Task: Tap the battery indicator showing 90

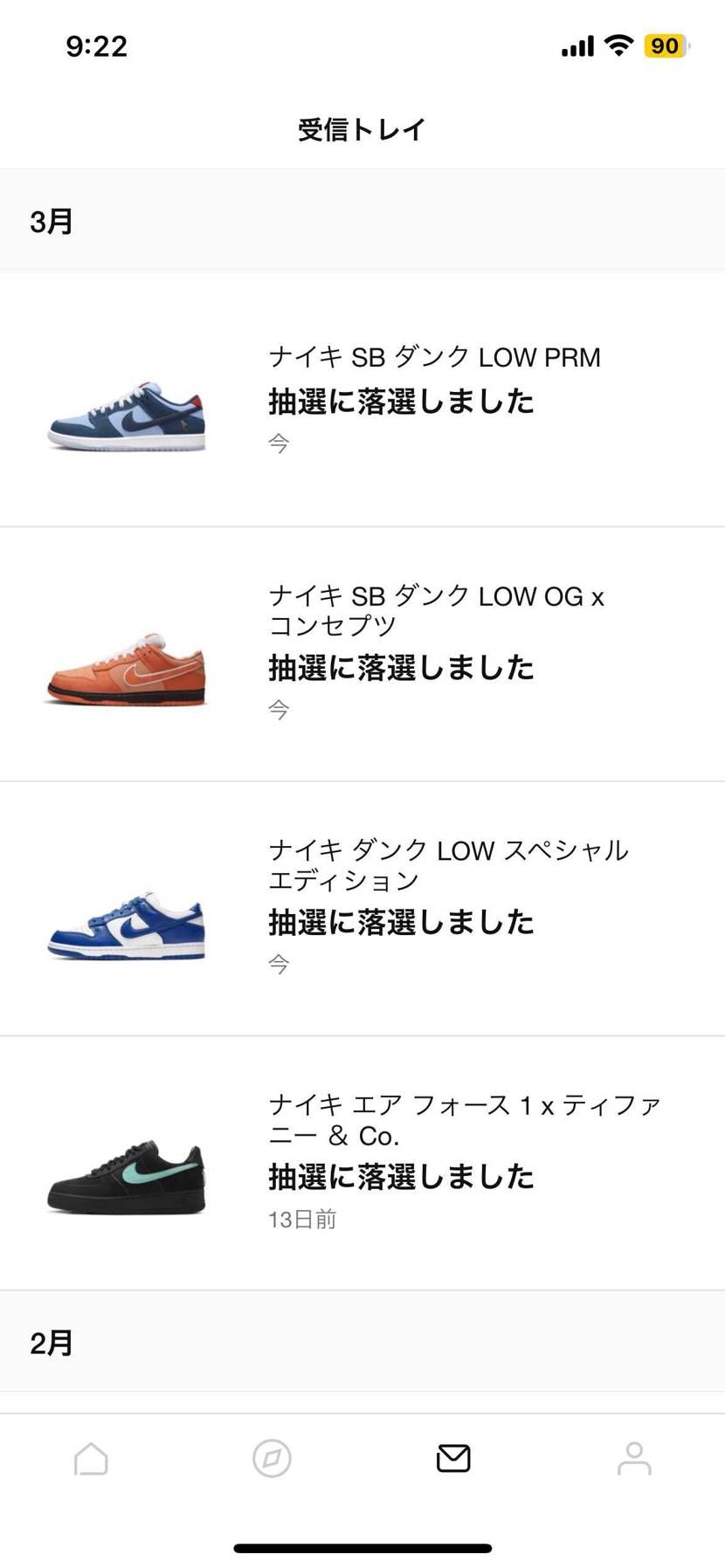Action: (665, 45)
